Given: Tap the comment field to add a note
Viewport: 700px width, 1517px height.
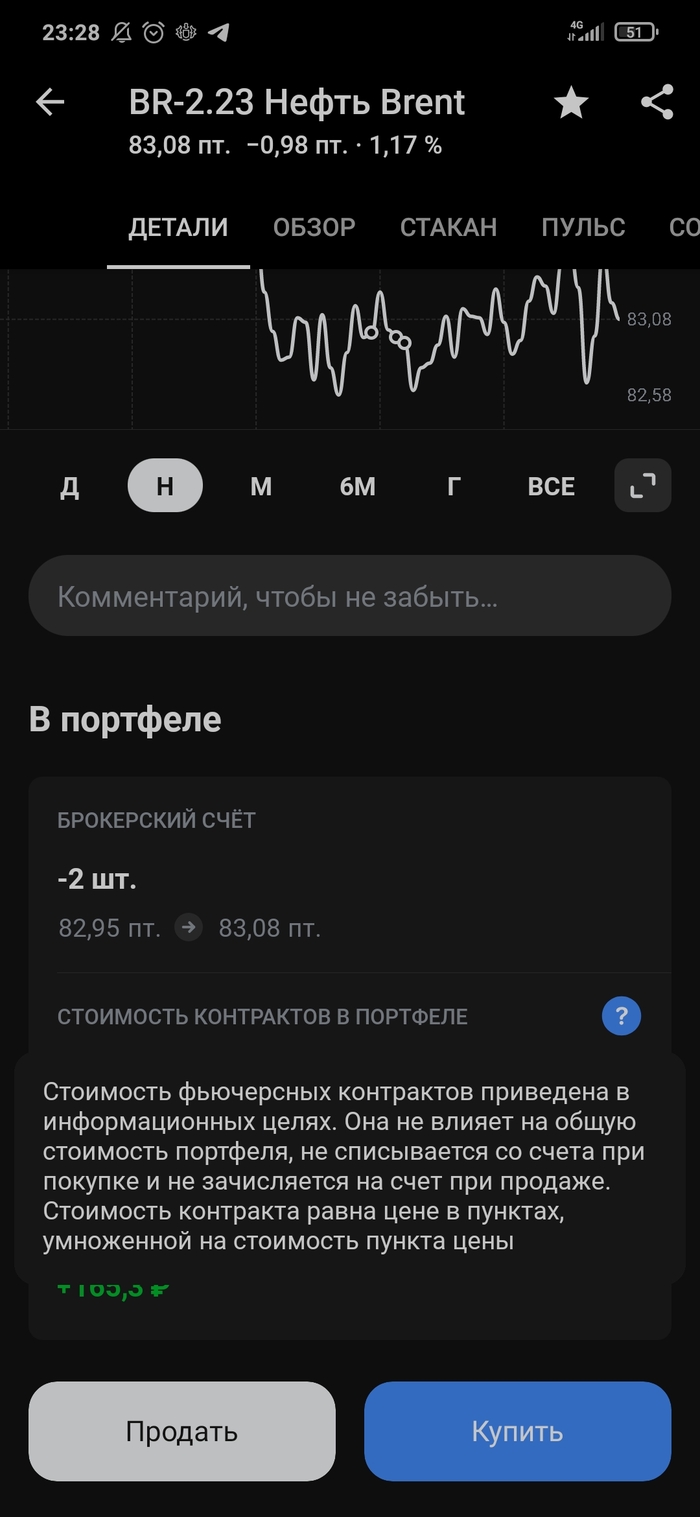Looking at the screenshot, I should (x=349, y=597).
